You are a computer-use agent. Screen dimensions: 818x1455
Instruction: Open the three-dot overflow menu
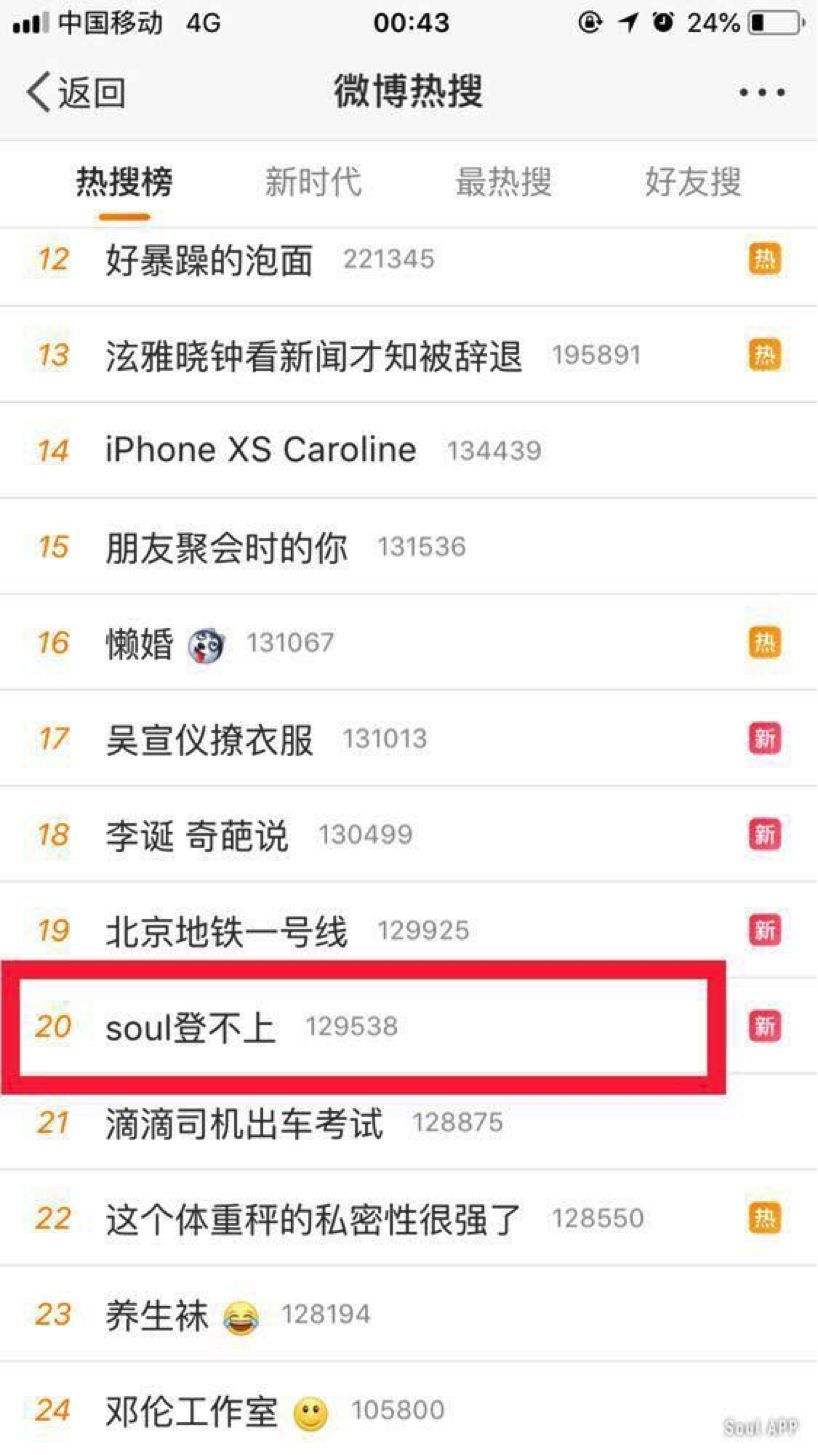(762, 92)
